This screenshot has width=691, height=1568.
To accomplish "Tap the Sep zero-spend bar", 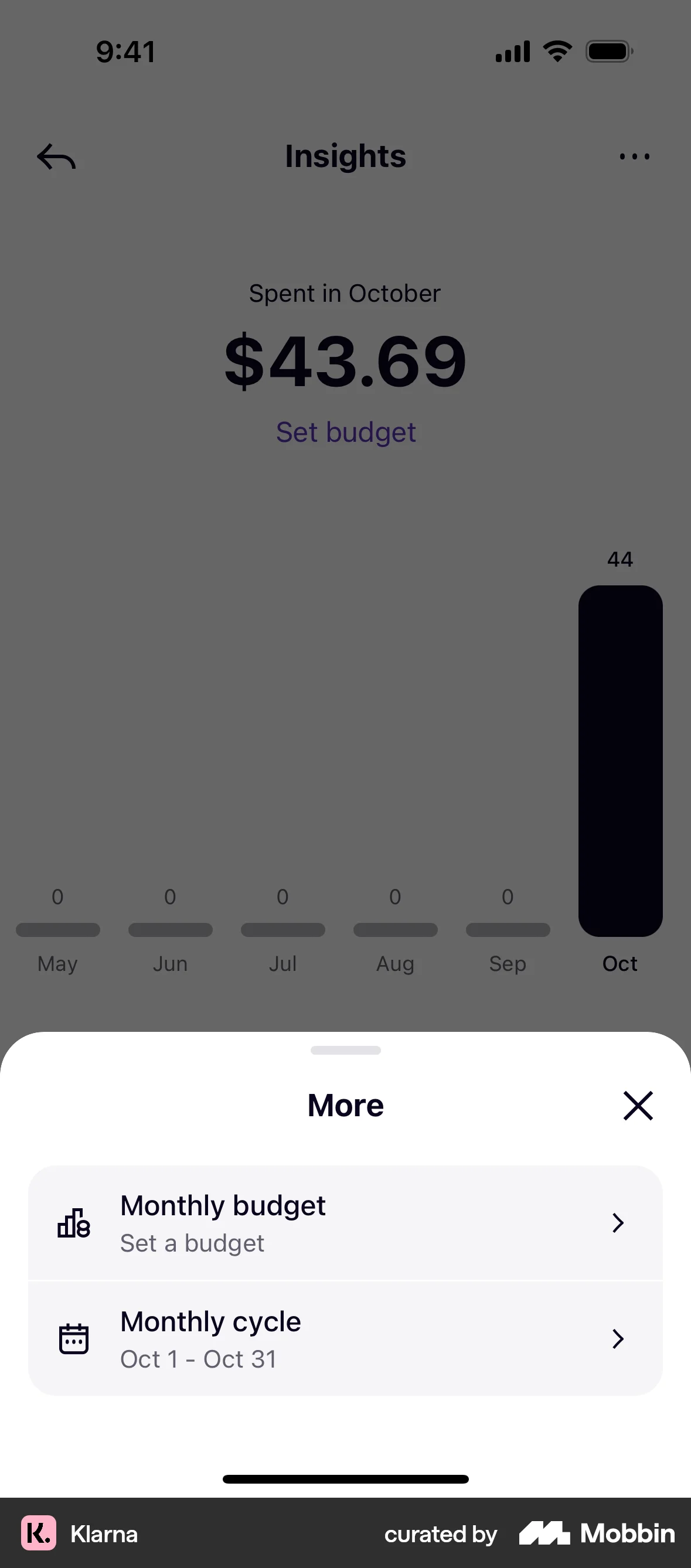I will [508, 930].
